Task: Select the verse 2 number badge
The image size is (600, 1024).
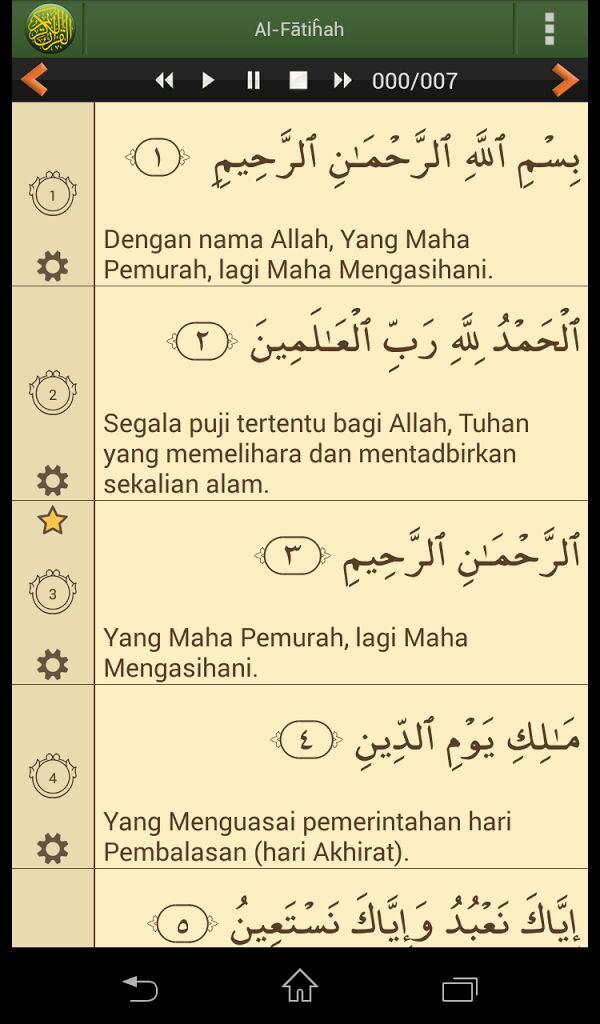Action: 52,393
